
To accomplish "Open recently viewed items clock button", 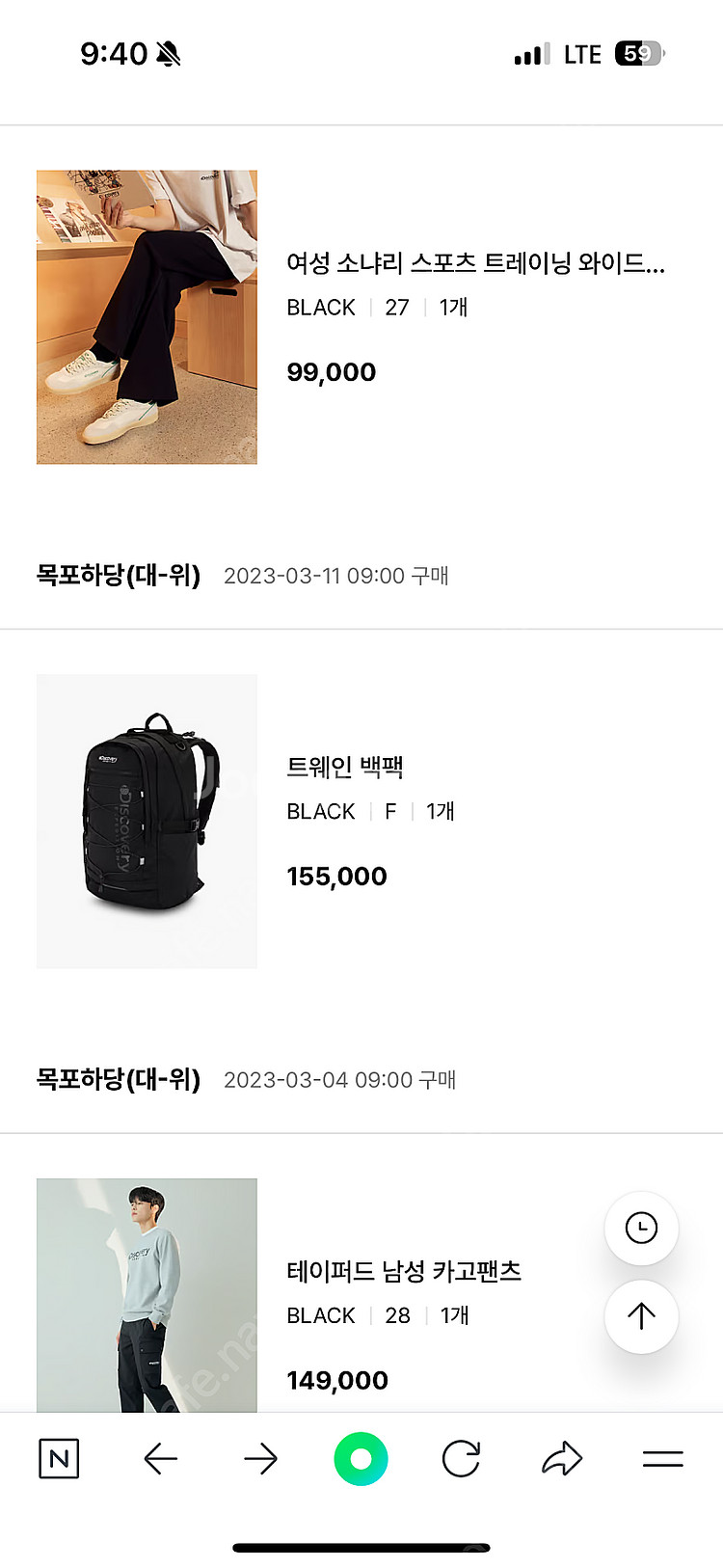I will click(641, 1228).
